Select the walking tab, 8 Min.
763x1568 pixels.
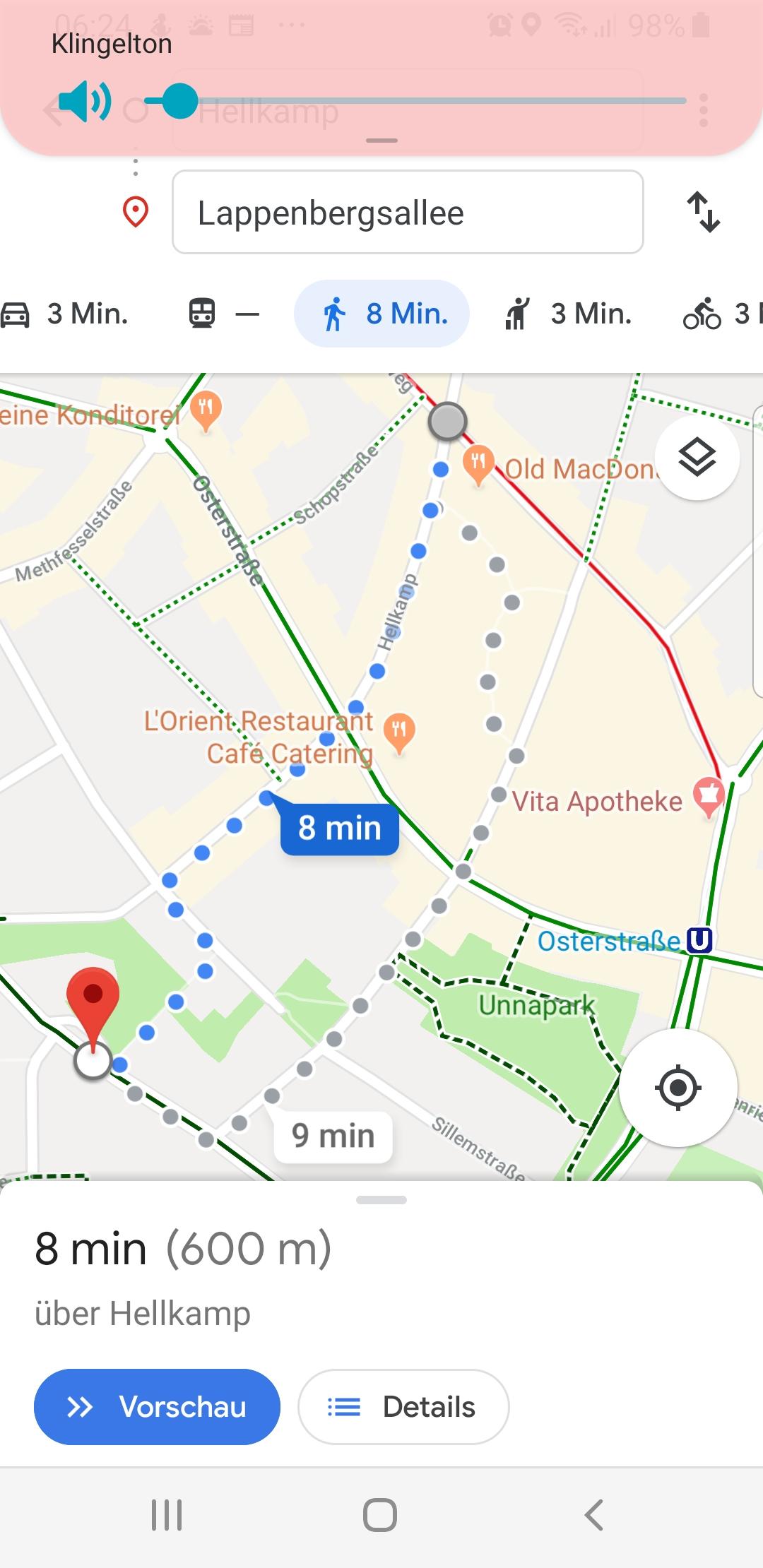click(x=382, y=314)
